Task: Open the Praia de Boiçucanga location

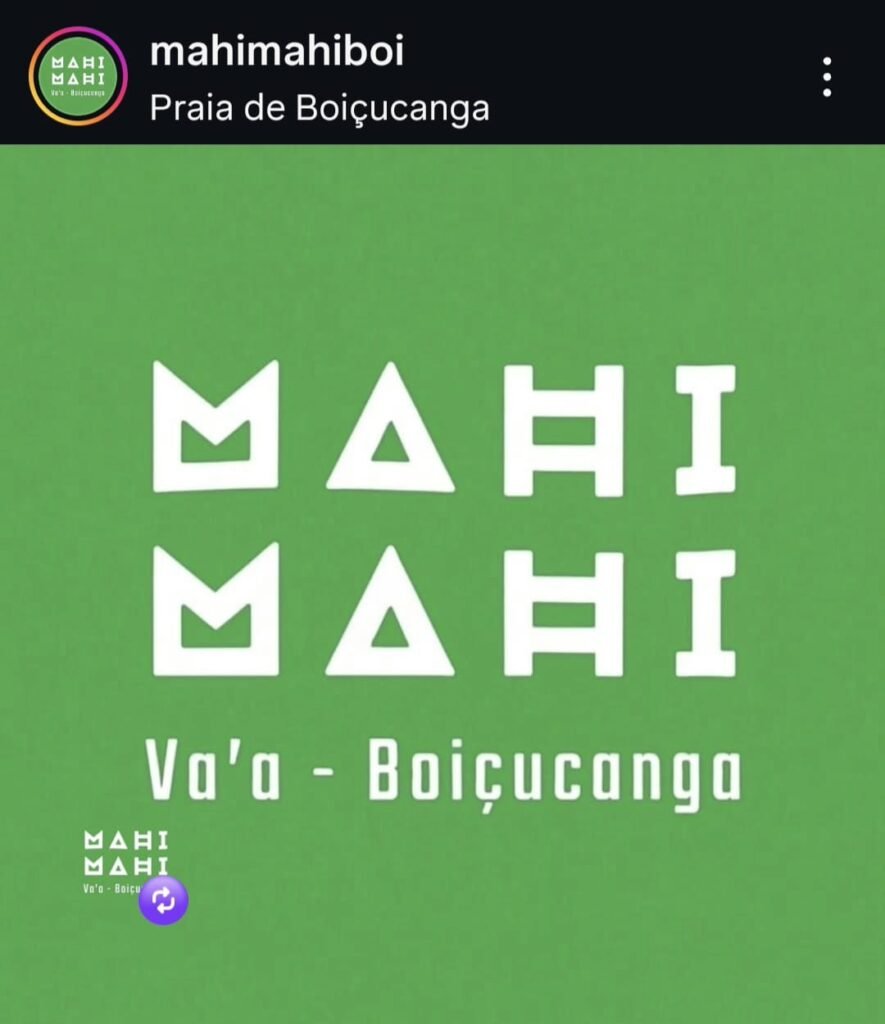Action: click(x=319, y=107)
